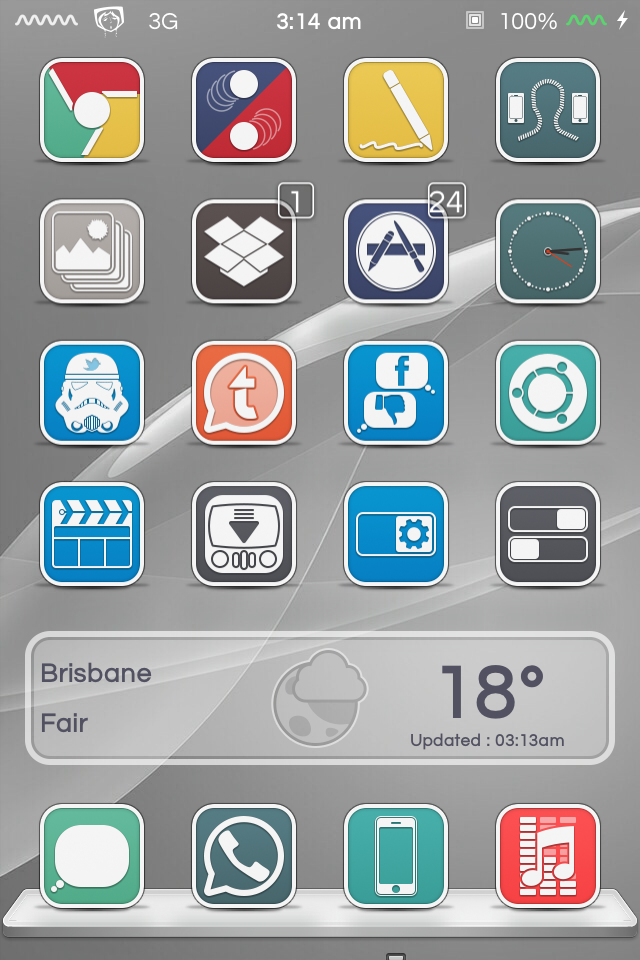The width and height of the screenshot is (640, 960).
Task: Open the Facebook app
Action: click(396, 394)
